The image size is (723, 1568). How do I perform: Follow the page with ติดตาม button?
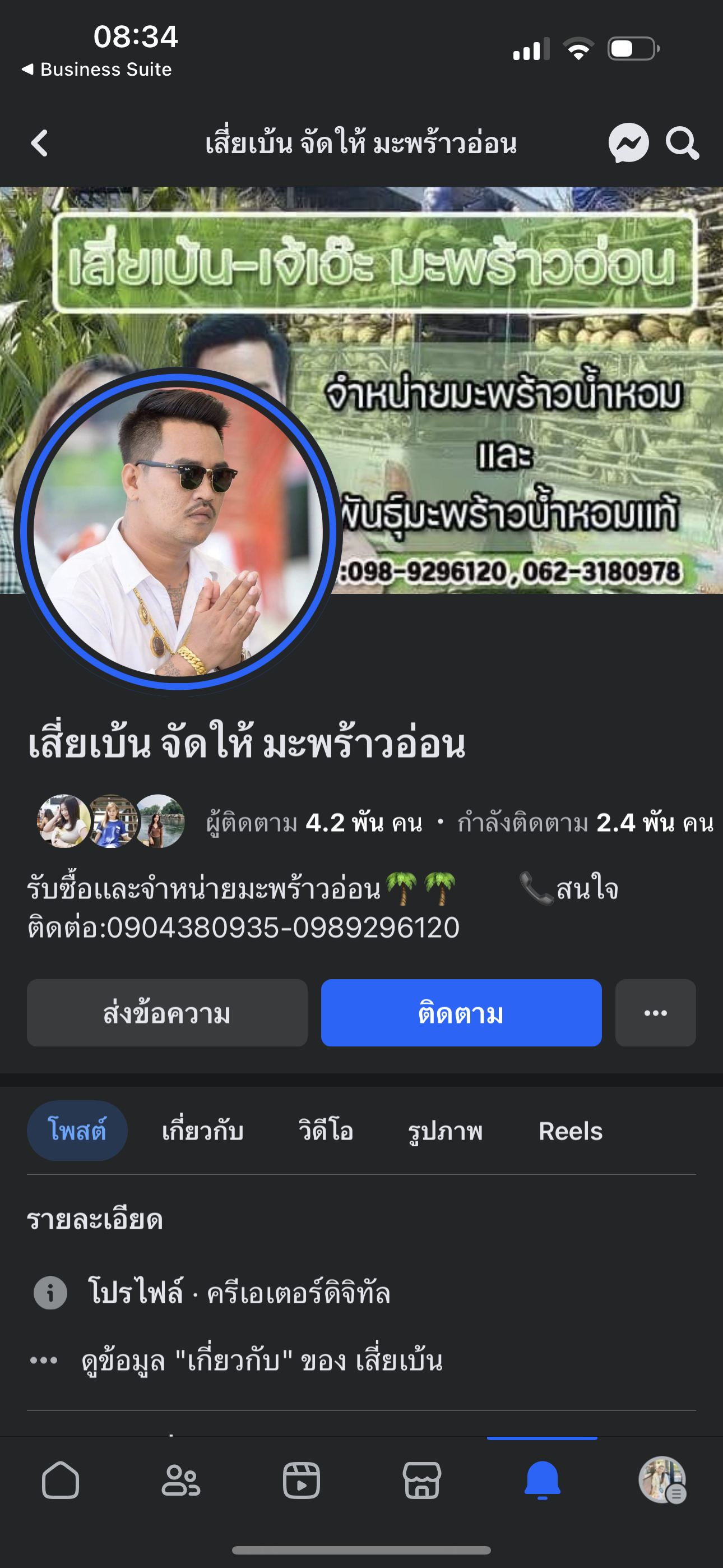click(x=461, y=1013)
